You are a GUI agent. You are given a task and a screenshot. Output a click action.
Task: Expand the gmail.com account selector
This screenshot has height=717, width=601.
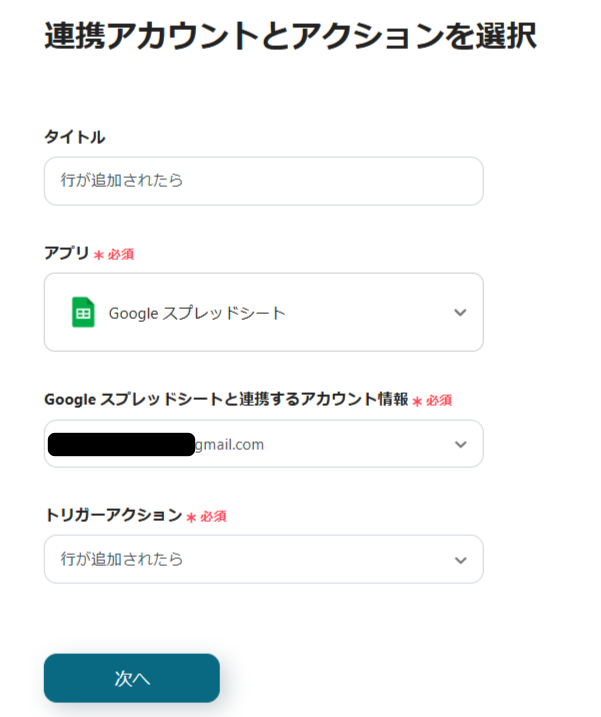[x=263, y=444]
